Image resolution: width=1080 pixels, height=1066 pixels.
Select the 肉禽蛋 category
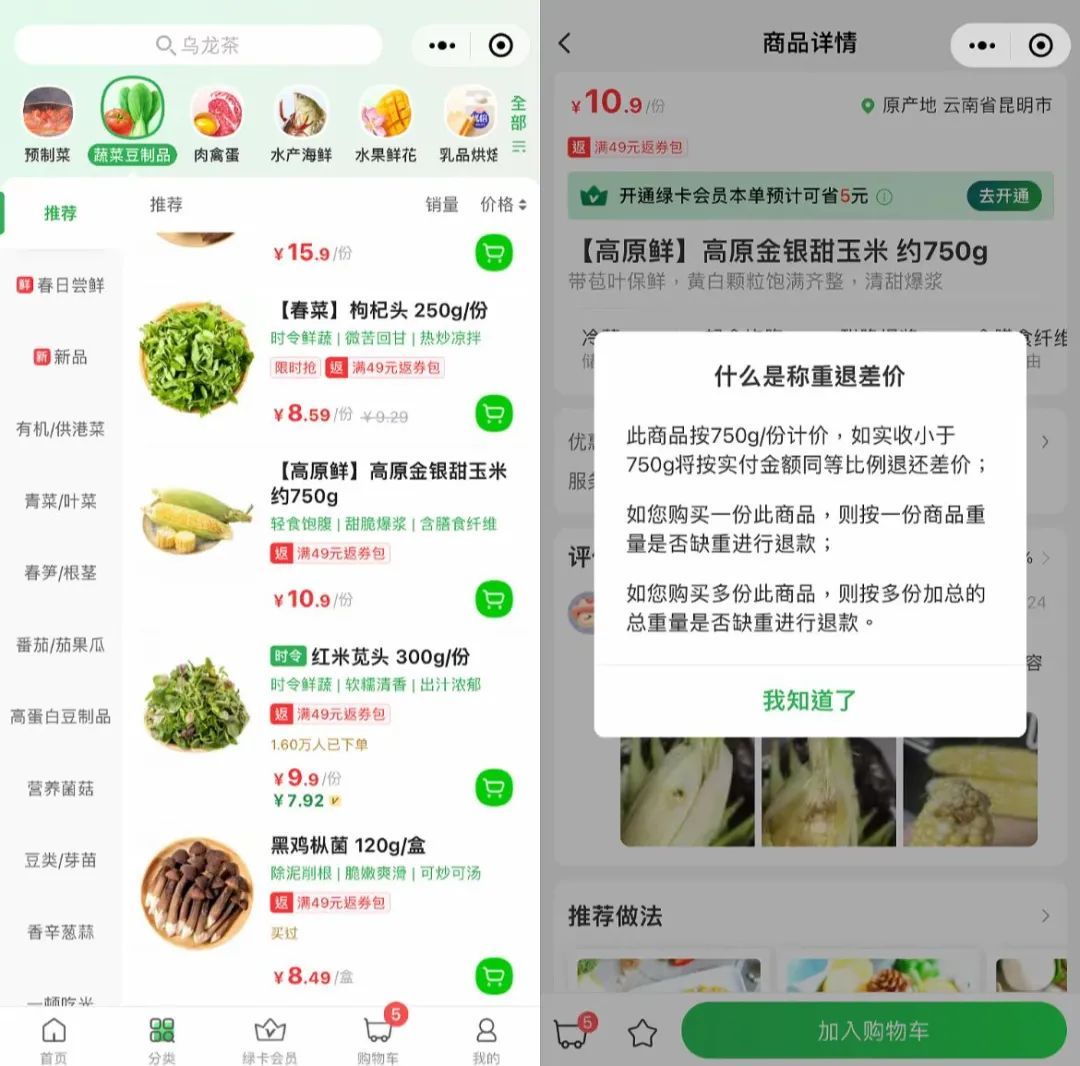216,125
